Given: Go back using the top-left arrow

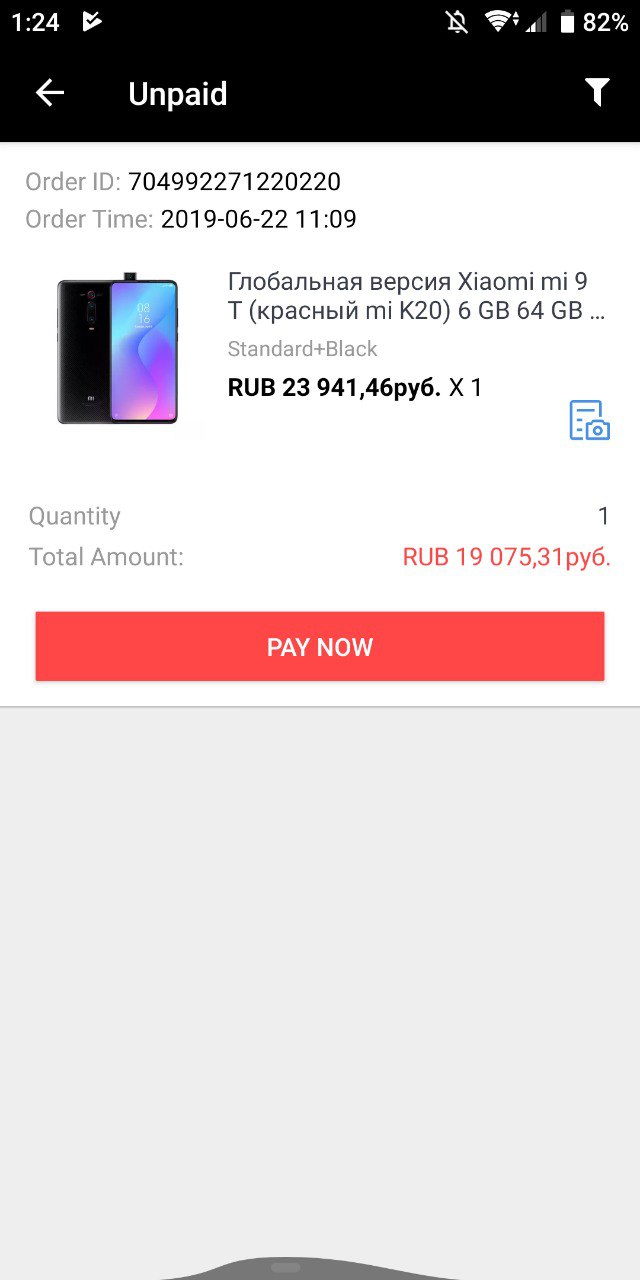Looking at the screenshot, I should [x=49, y=94].
